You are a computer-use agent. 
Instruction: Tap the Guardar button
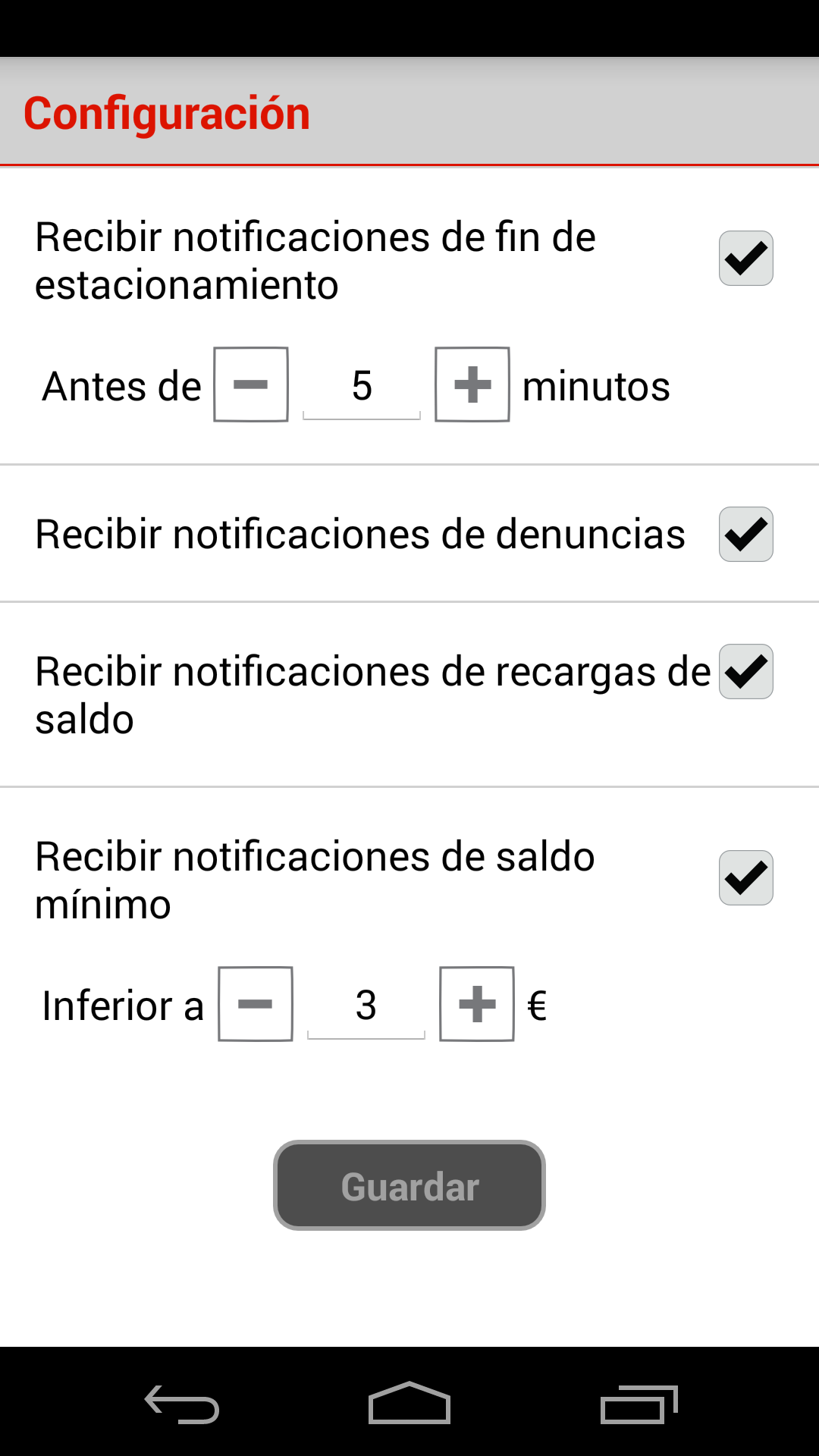pos(409,1185)
